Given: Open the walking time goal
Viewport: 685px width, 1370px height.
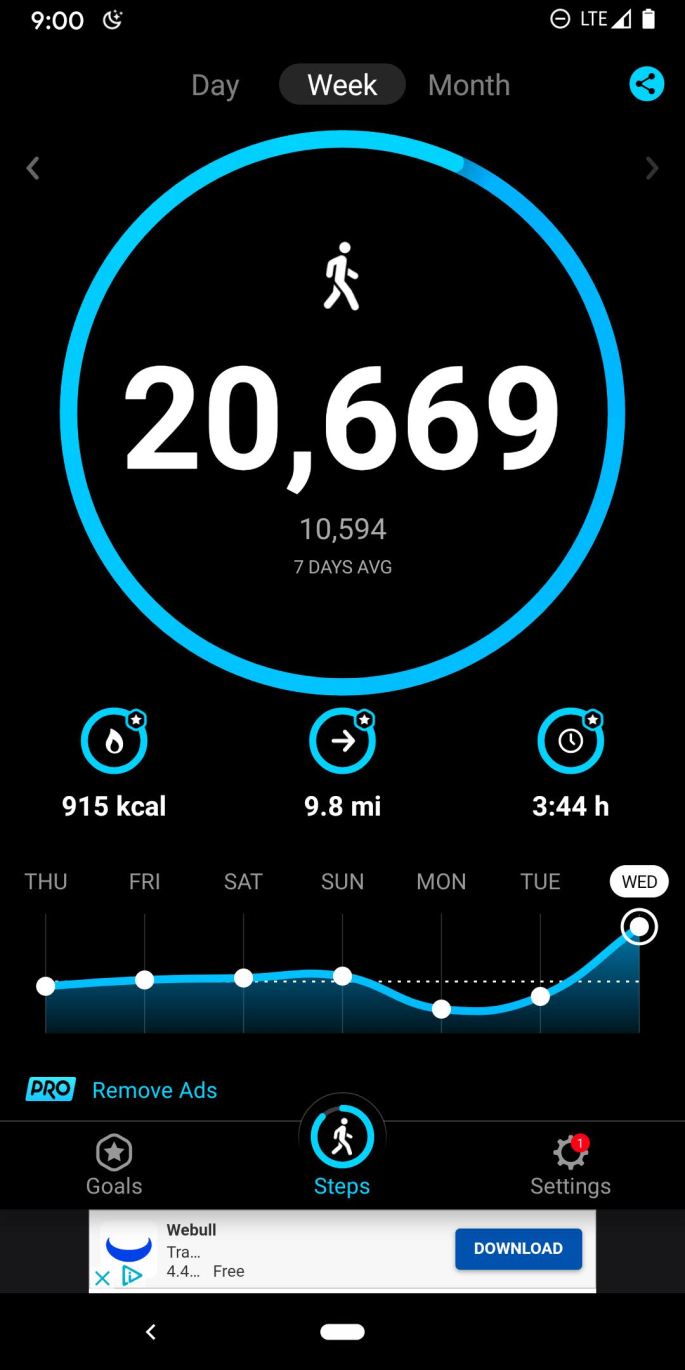Looking at the screenshot, I should [x=570, y=741].
